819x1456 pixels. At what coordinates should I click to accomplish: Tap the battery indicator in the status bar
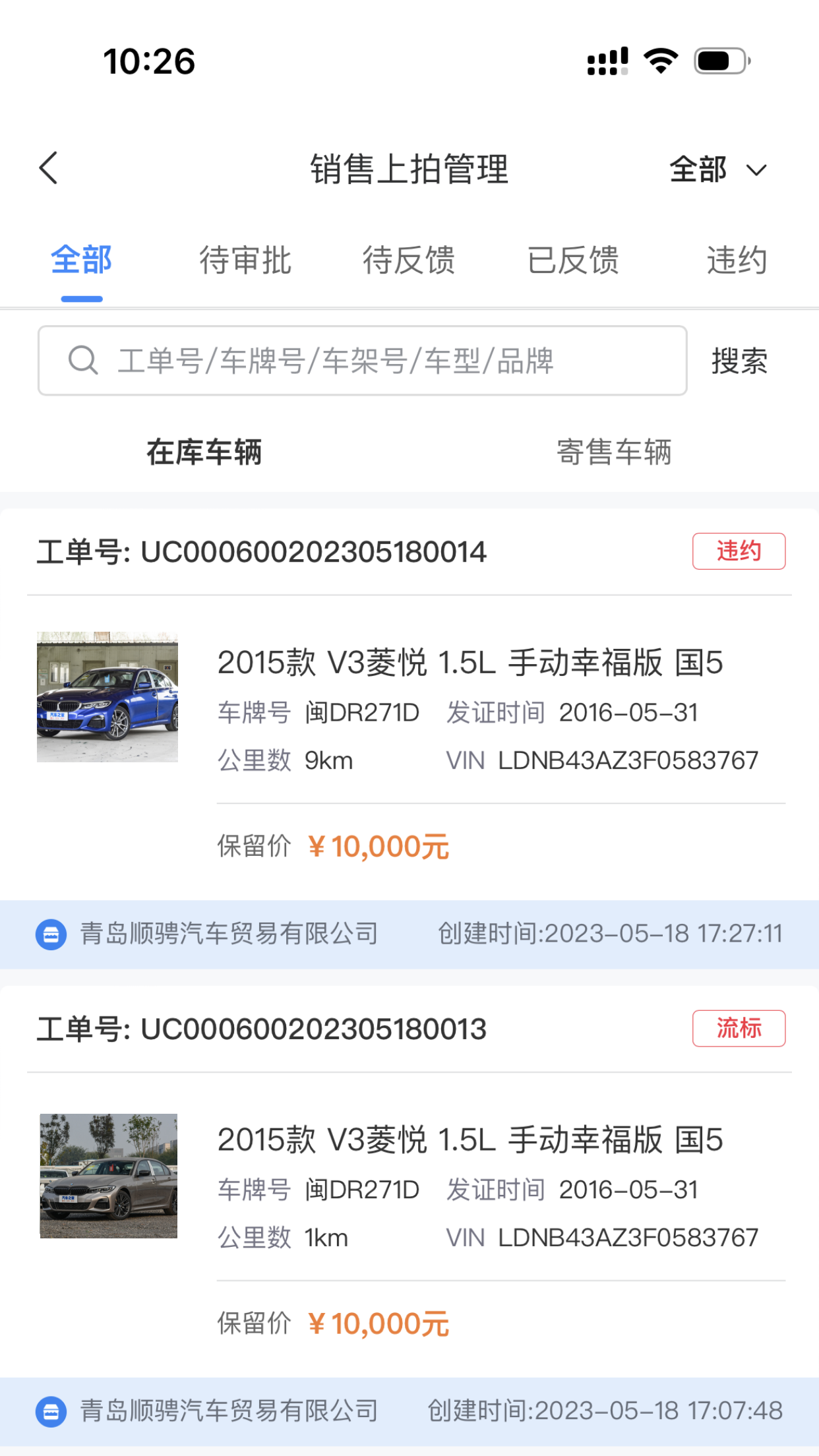(719, 61)
